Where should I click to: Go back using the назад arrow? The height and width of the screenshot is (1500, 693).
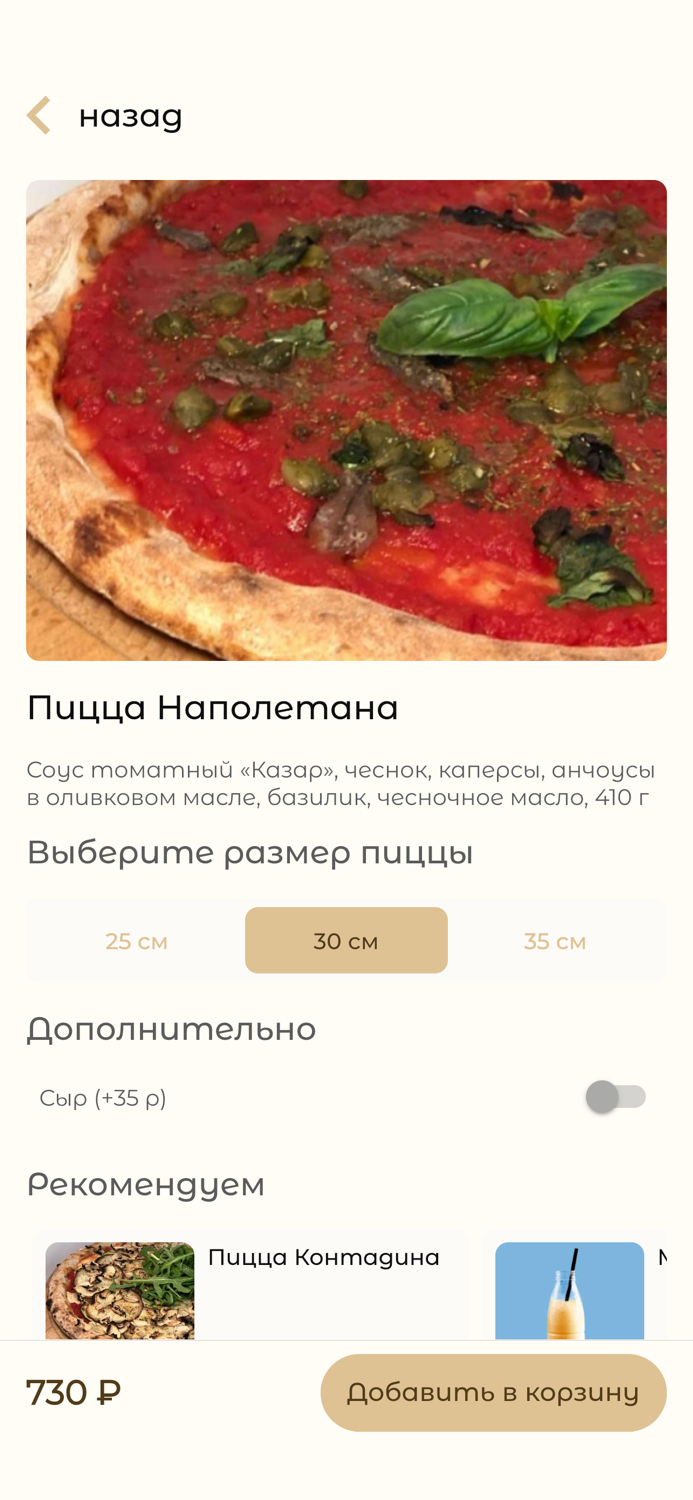coord(40,116)
